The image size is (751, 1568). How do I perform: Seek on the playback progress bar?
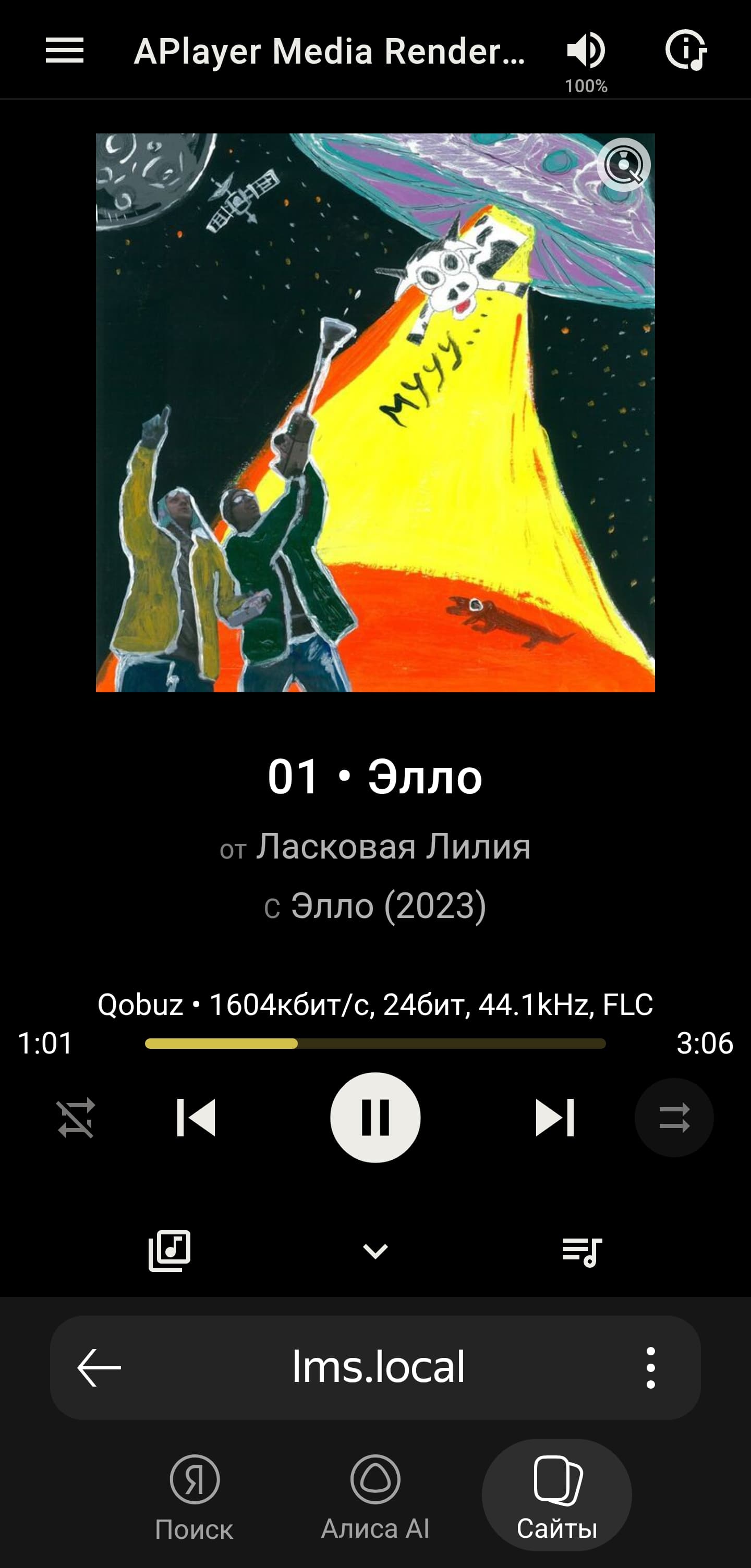(x=375, y=1043)
